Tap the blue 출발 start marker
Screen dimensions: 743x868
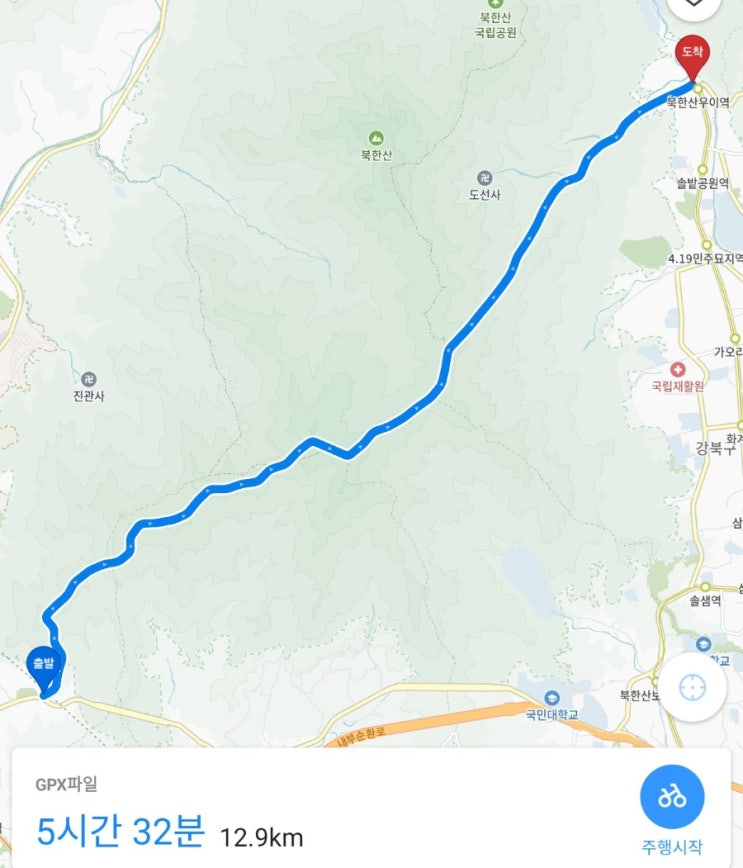click(44, 669)
